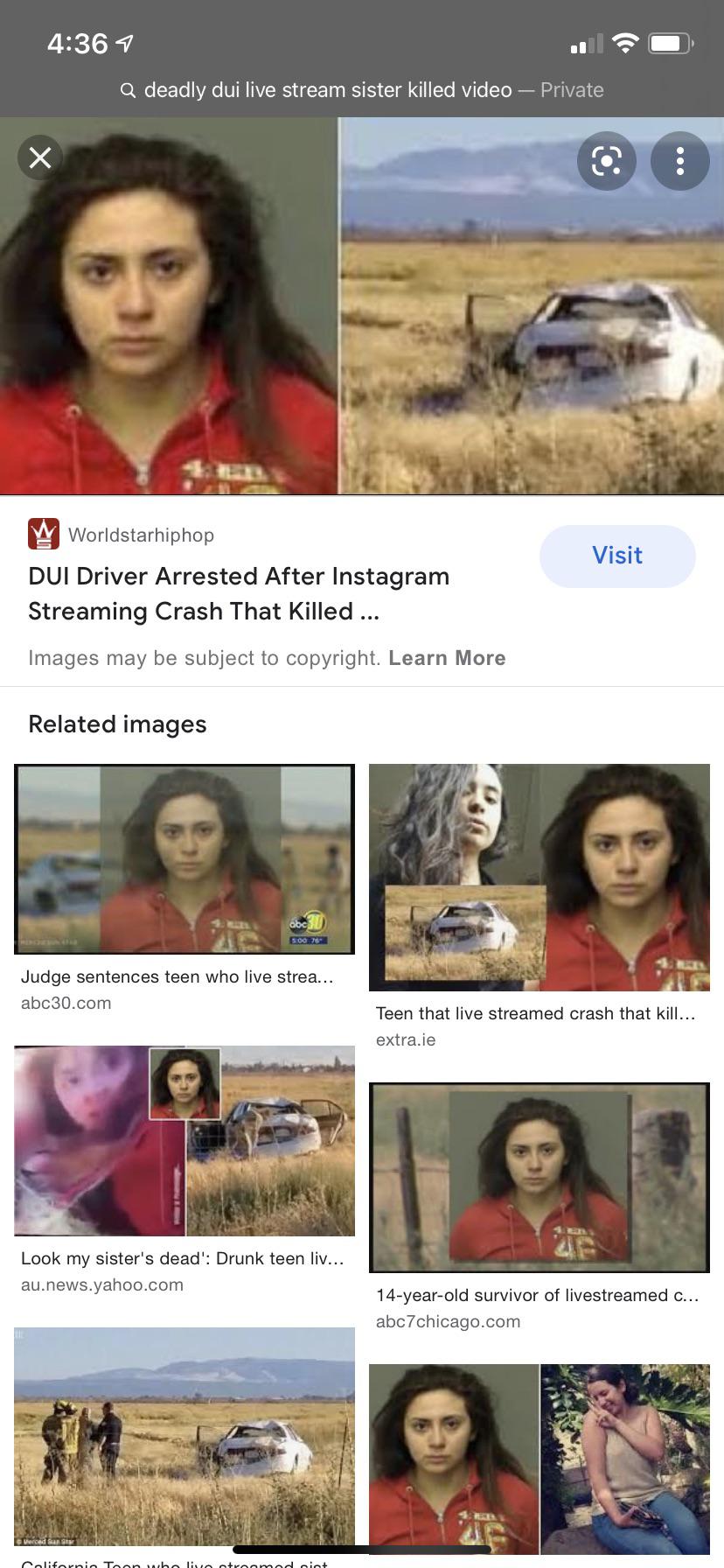The image size is (724, 1568).
Task: Open the abc7chicago.com related image
Action: (539, 1177)
